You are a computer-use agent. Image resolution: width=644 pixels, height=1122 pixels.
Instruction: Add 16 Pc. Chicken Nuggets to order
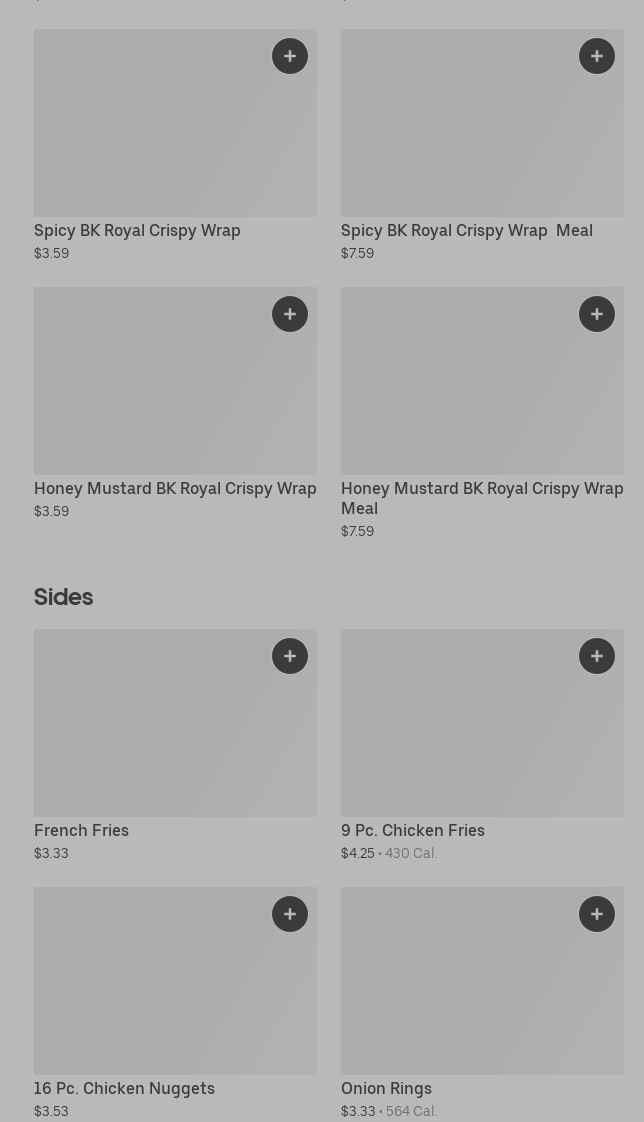[290, 914]
